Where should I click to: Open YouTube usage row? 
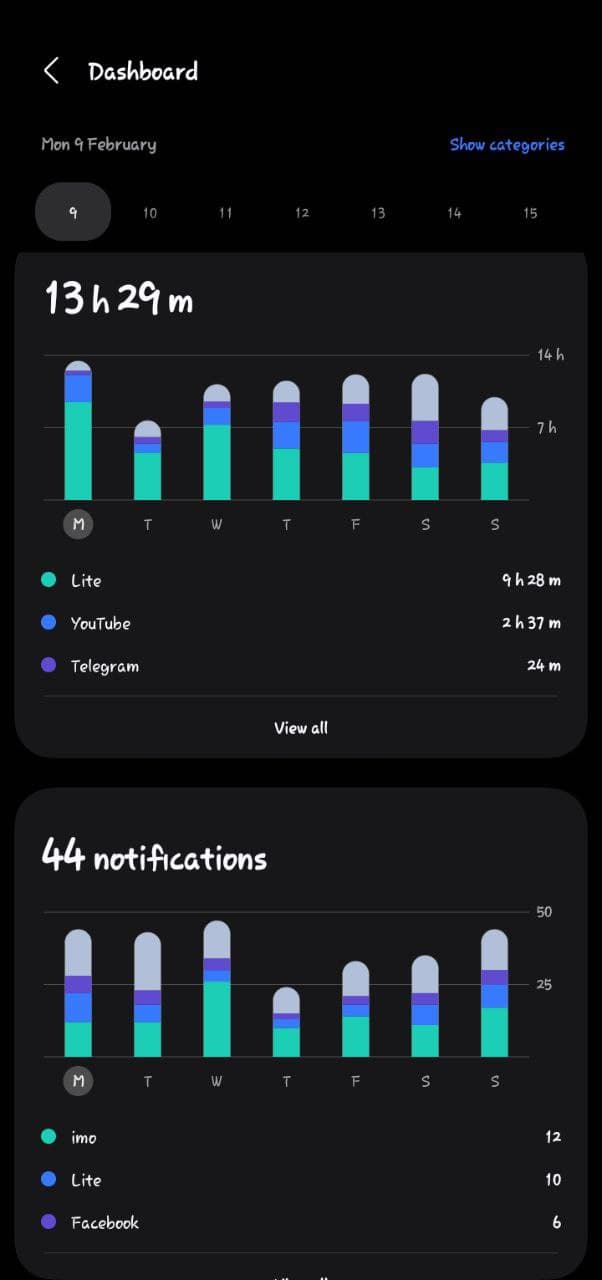coord(301,623)
